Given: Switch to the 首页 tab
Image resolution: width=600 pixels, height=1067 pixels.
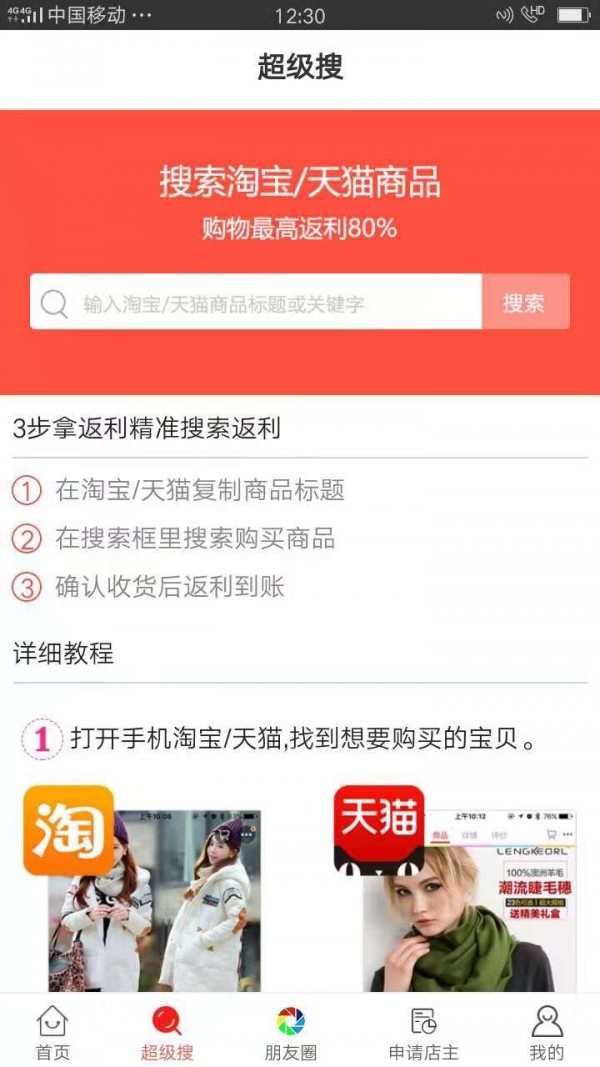Looking at the screenshot, I should coord(52,1032).
